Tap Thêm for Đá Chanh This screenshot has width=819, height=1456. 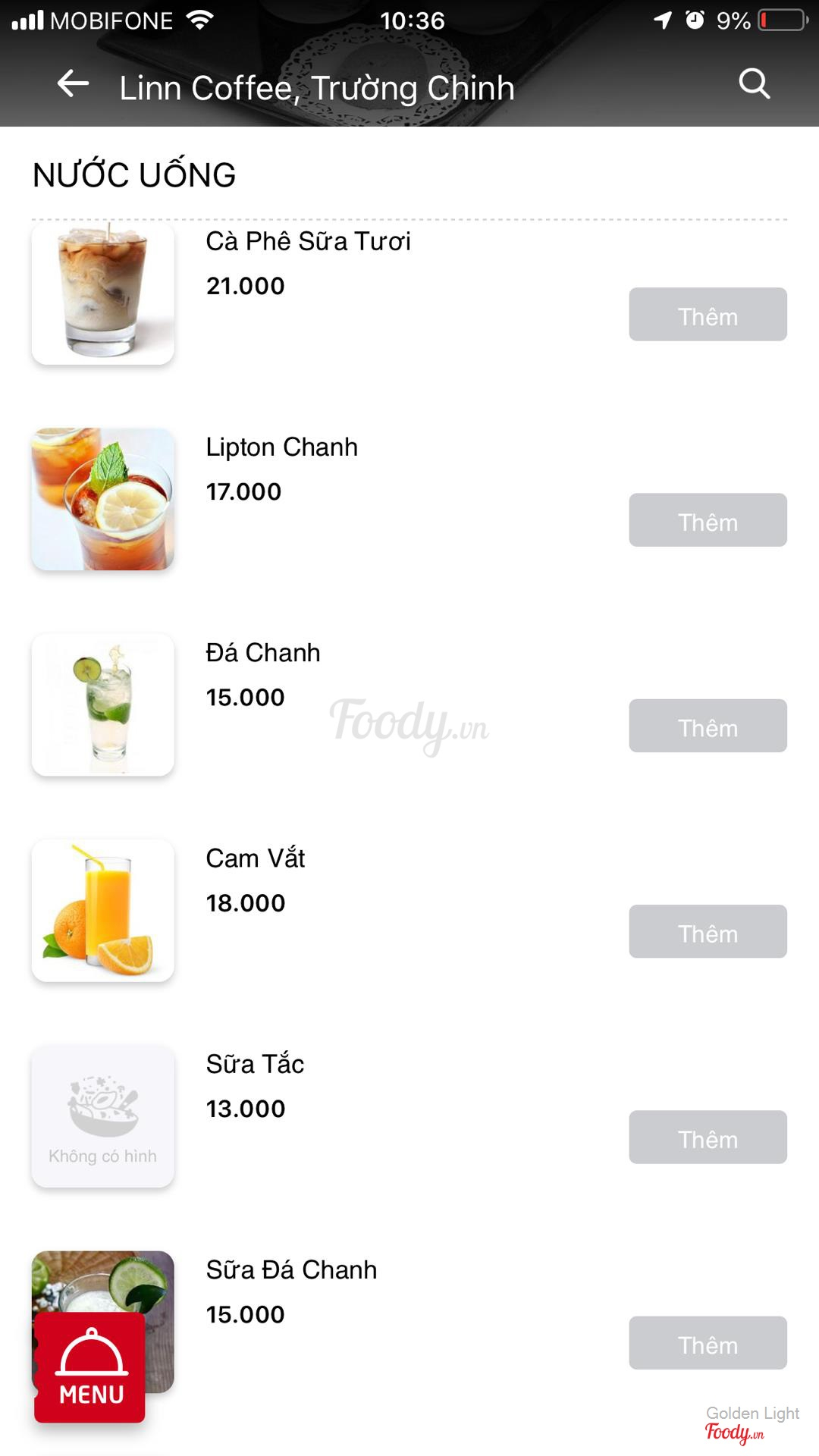[708, 726]
